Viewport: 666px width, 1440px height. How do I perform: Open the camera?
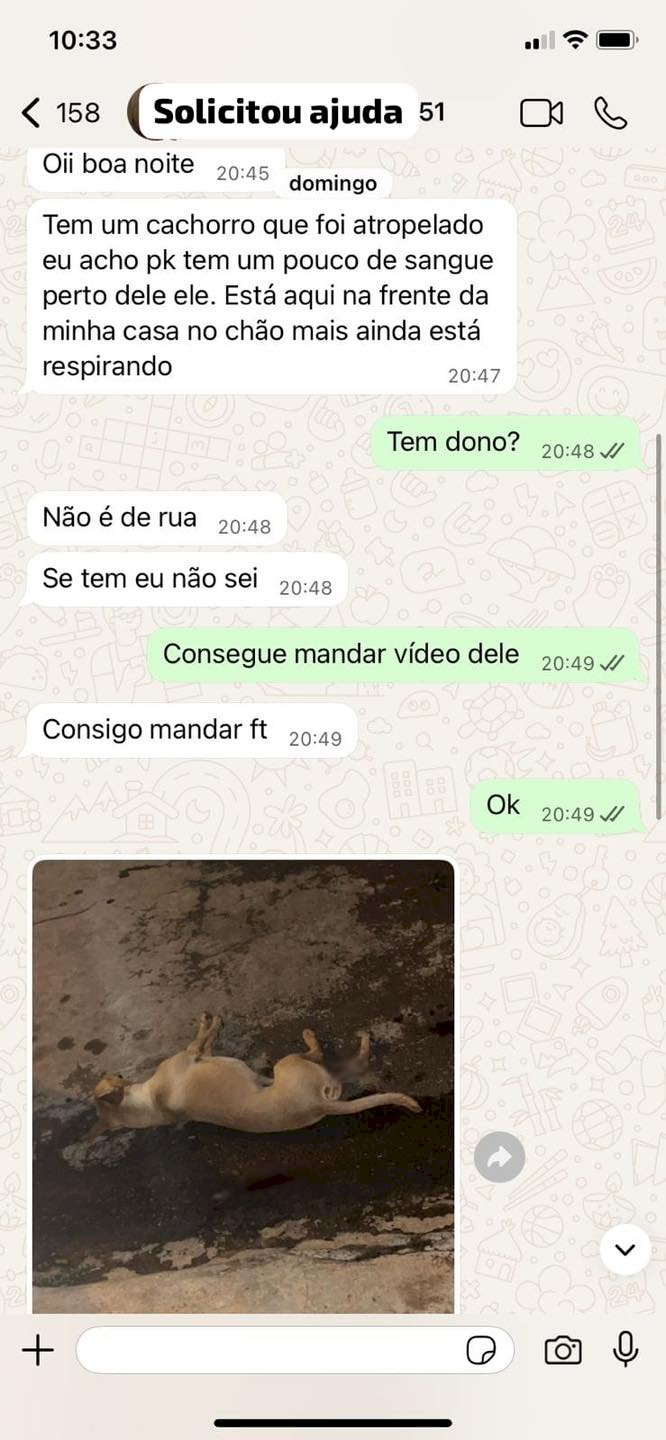[563, 1351]
